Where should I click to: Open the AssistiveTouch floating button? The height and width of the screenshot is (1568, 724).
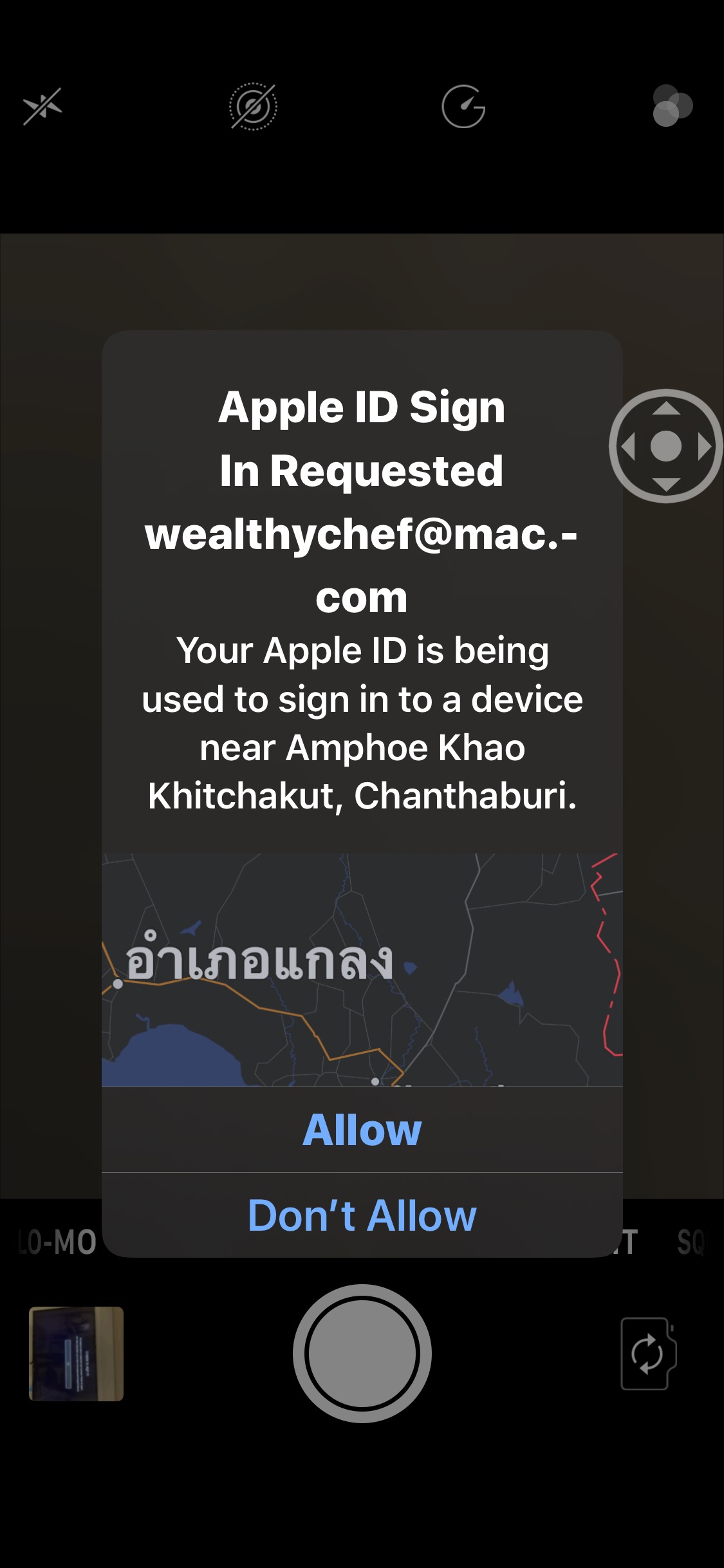point(665,445)
